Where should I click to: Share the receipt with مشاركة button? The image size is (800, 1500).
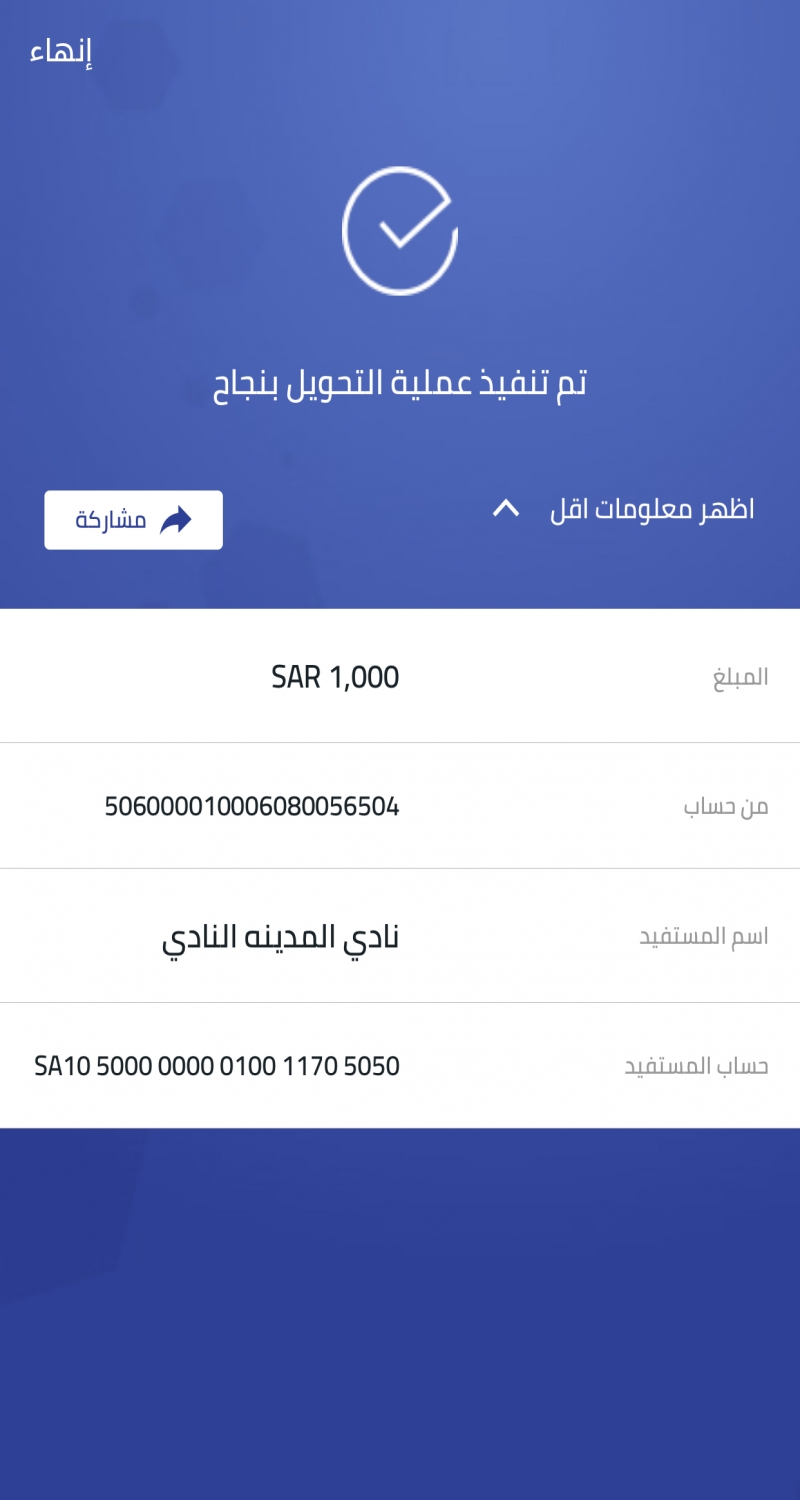pos(133,520)
